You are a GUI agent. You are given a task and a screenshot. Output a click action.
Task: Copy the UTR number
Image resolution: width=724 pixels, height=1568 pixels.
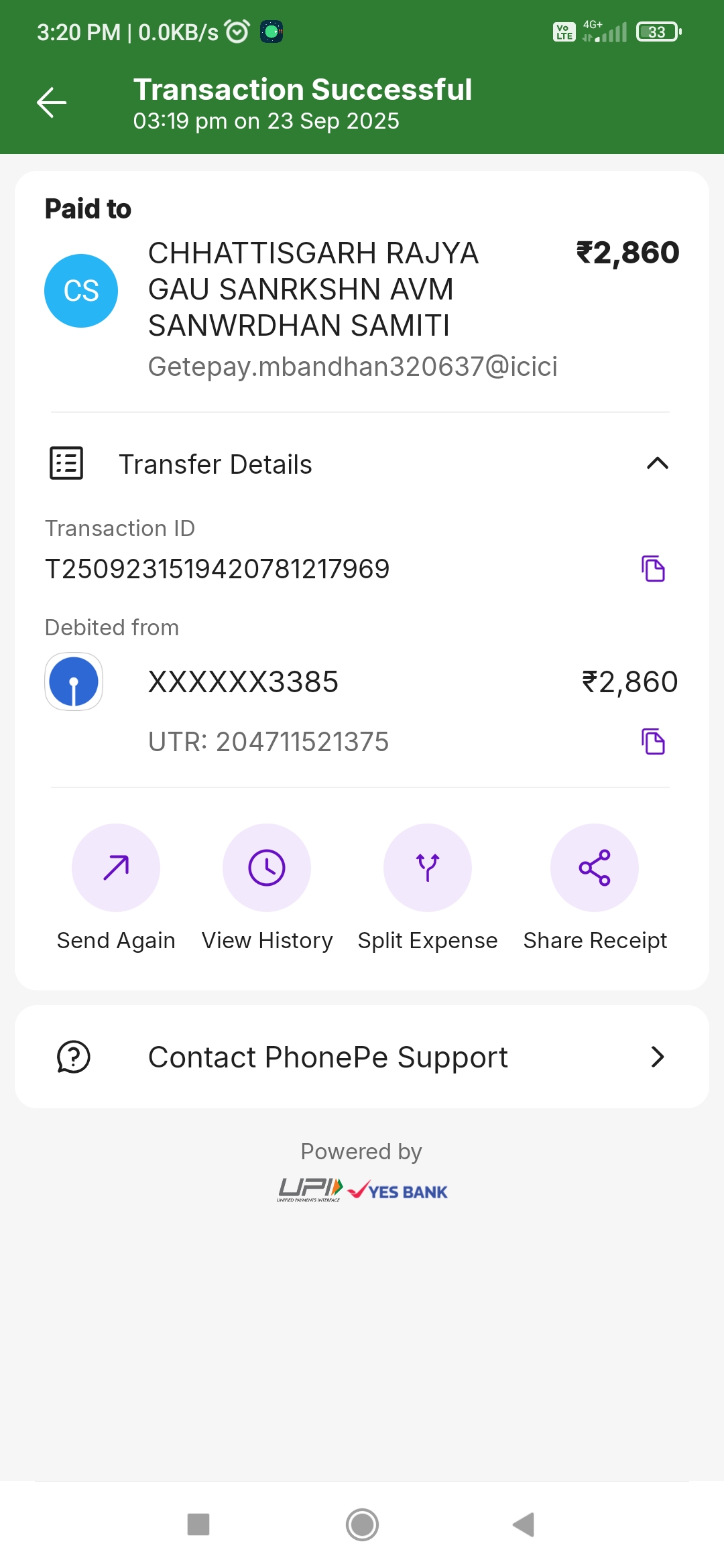[653, 742]
